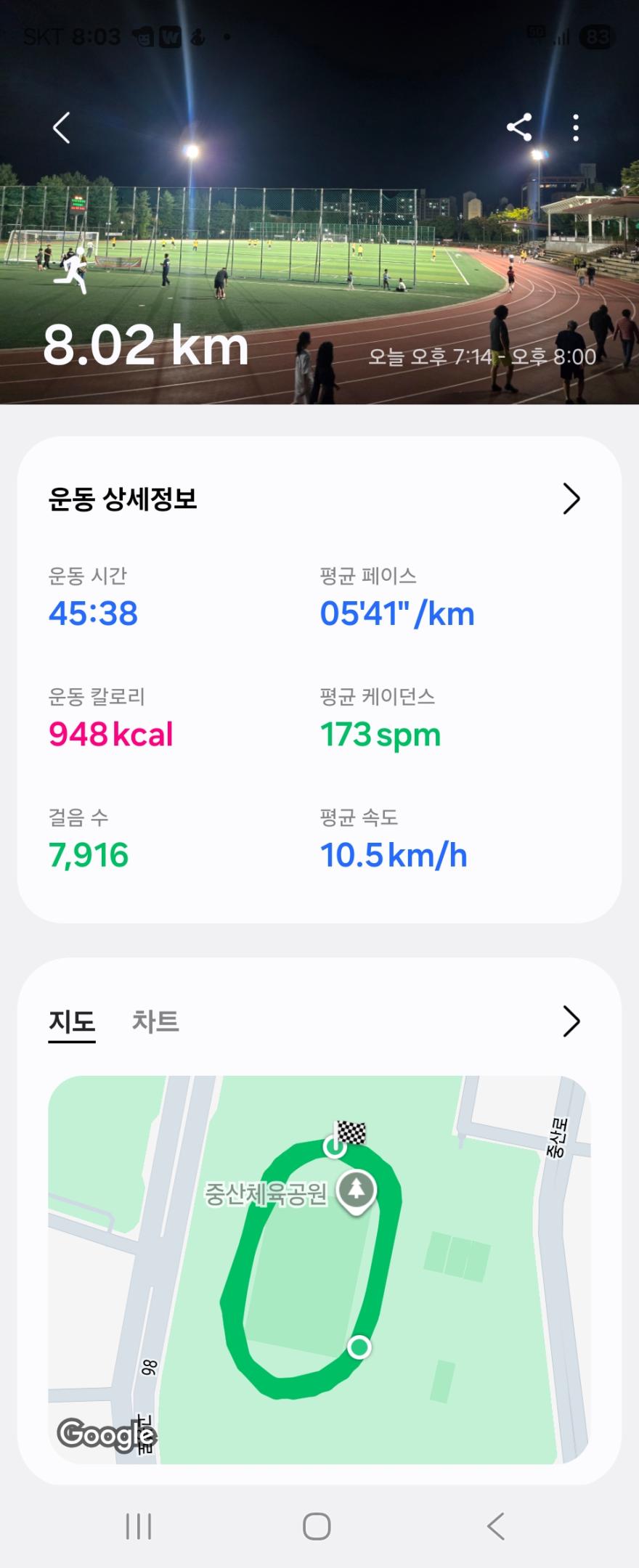Select the 지도 tab

[72, 1021]
